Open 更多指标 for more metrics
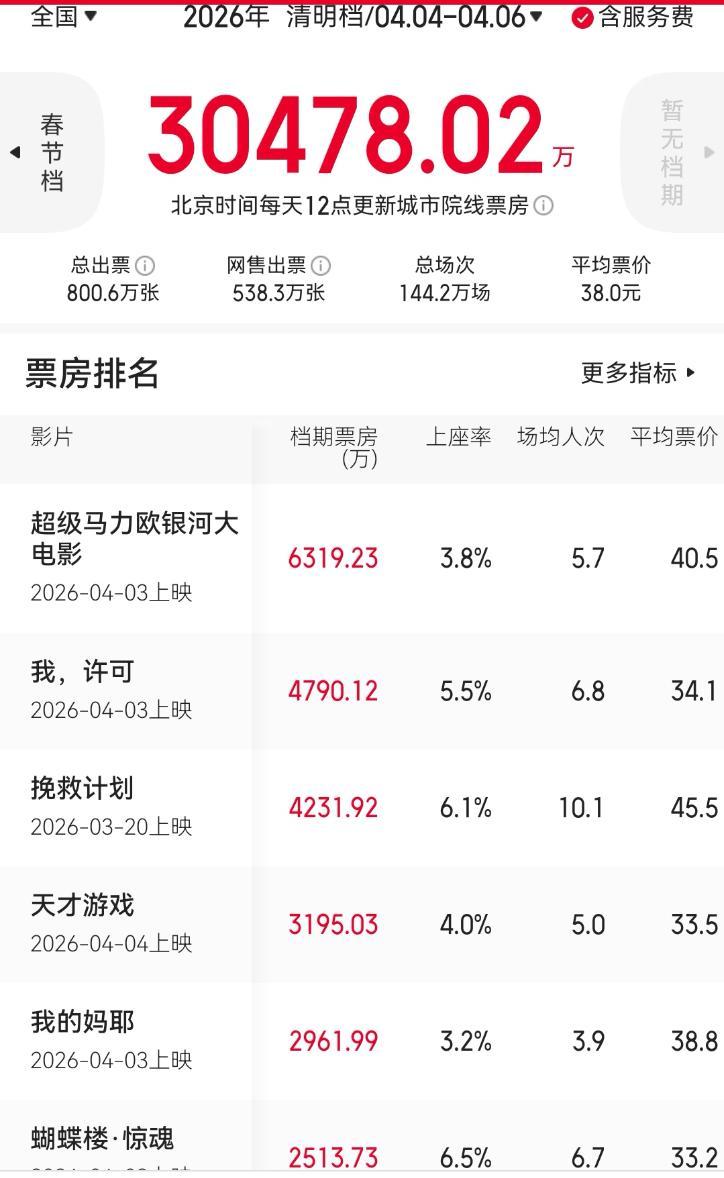Viewport: 724px width, 1178px height. (638, 373)
